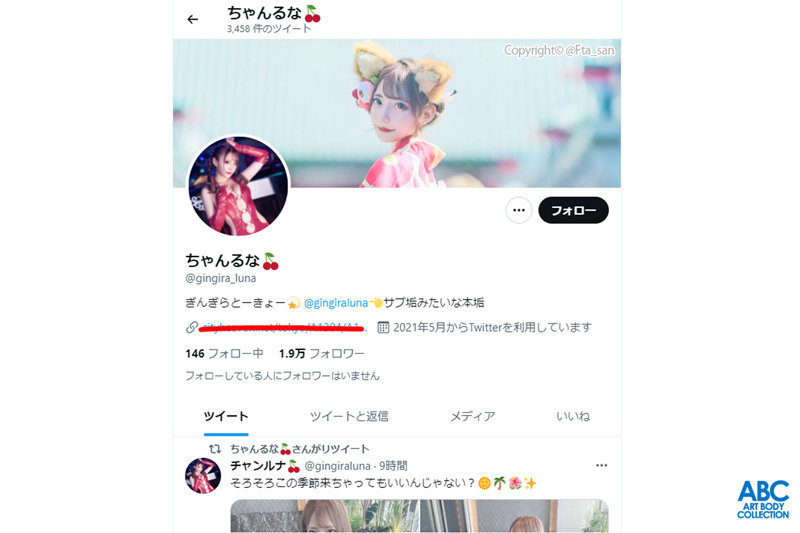Open the @gingiraluna mention in bio
This screenshot has width=800, height=533.
pos(336,302)
